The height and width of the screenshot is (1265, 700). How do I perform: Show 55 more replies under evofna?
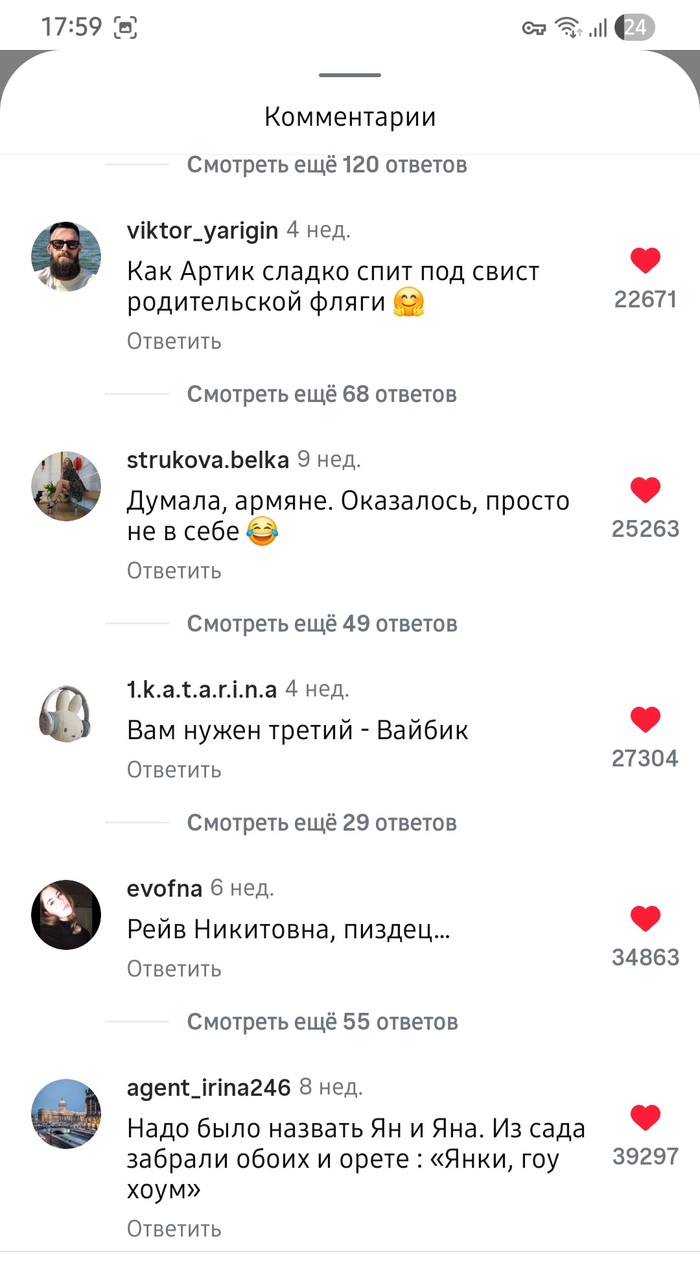(321, 1022)
